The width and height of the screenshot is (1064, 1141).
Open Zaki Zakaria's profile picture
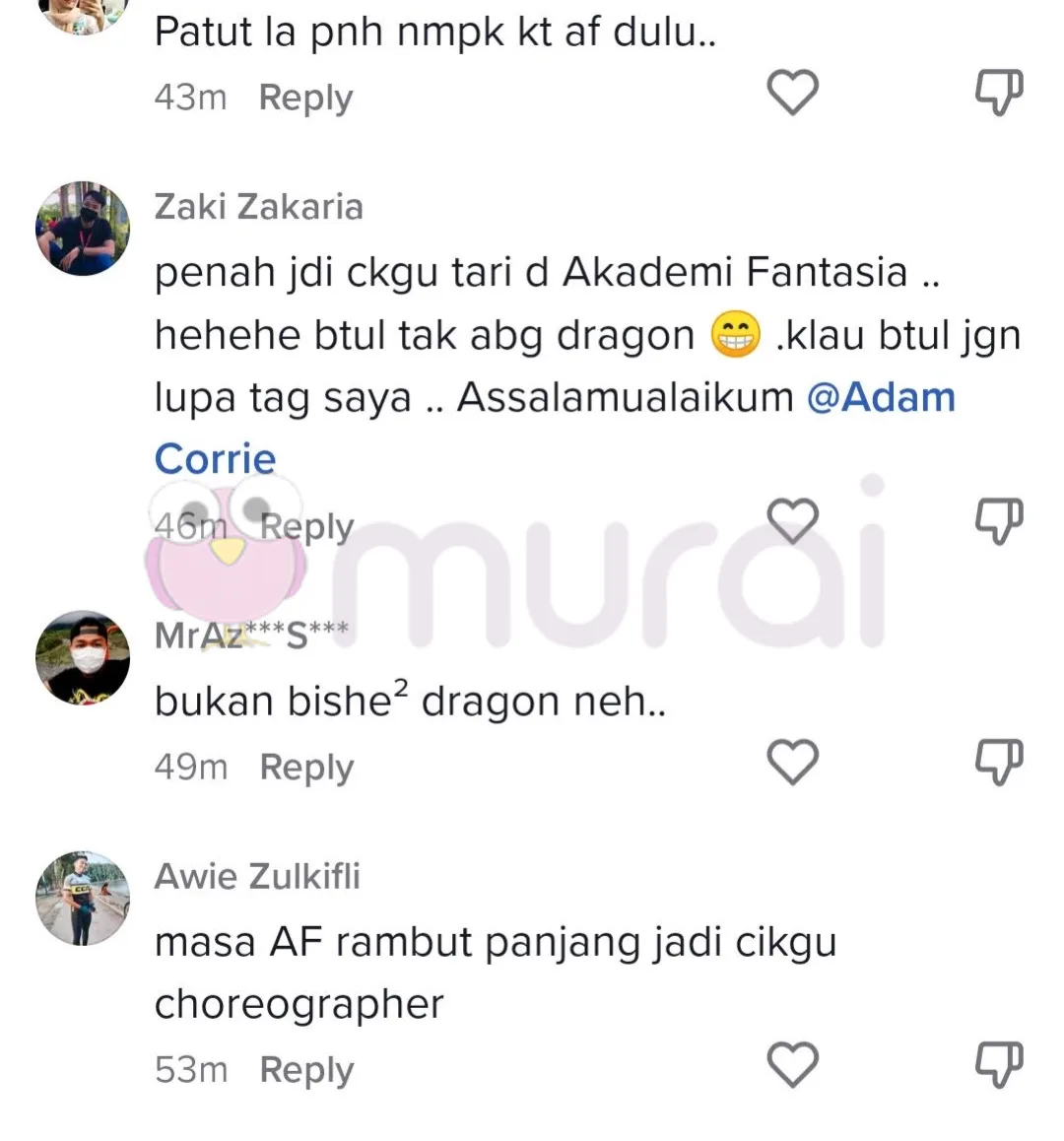point(83,229)
